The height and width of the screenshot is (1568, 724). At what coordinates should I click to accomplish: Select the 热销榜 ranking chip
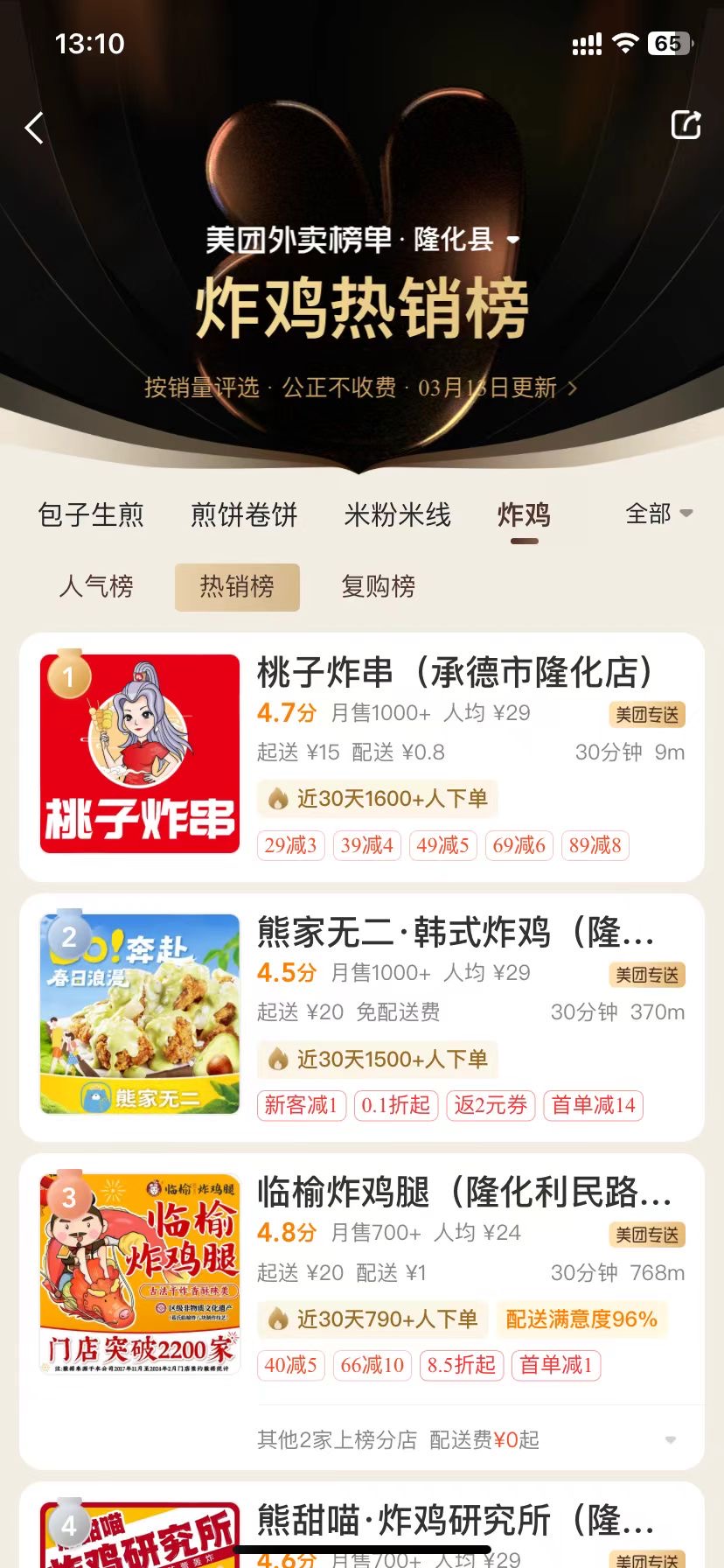pos(237,586)
